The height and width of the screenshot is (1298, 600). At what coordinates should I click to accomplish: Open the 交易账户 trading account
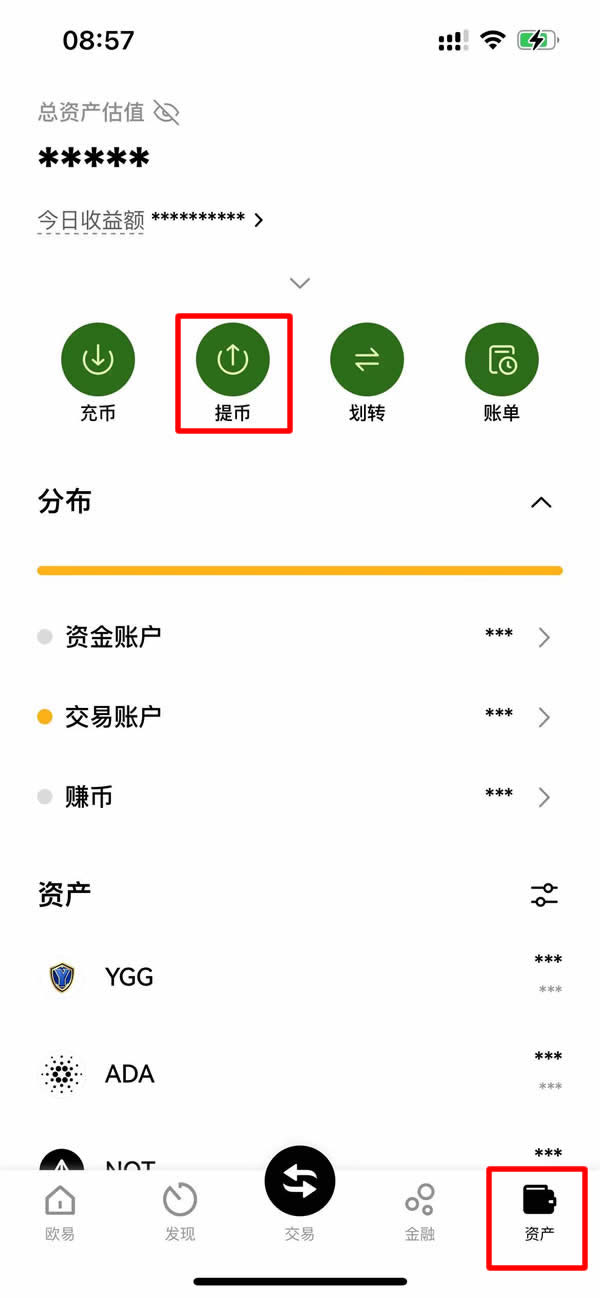tap(300, 717)
